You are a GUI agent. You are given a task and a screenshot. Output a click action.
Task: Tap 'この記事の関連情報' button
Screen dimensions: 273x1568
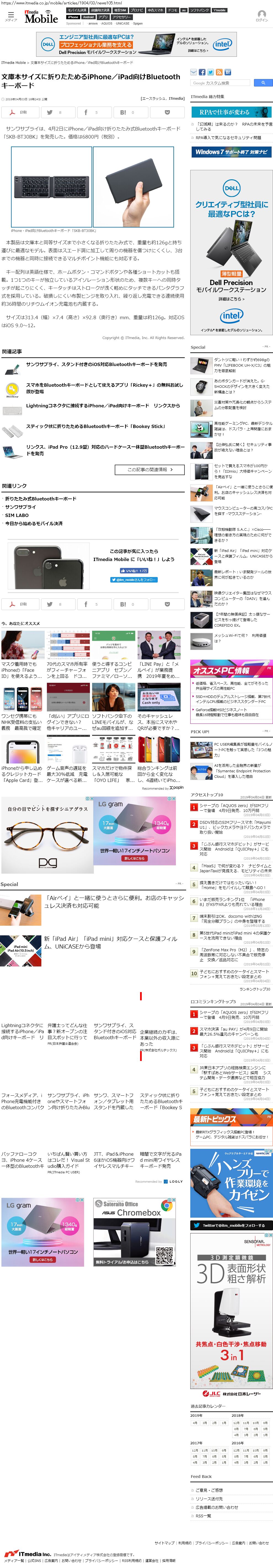(x=149, y=469)
